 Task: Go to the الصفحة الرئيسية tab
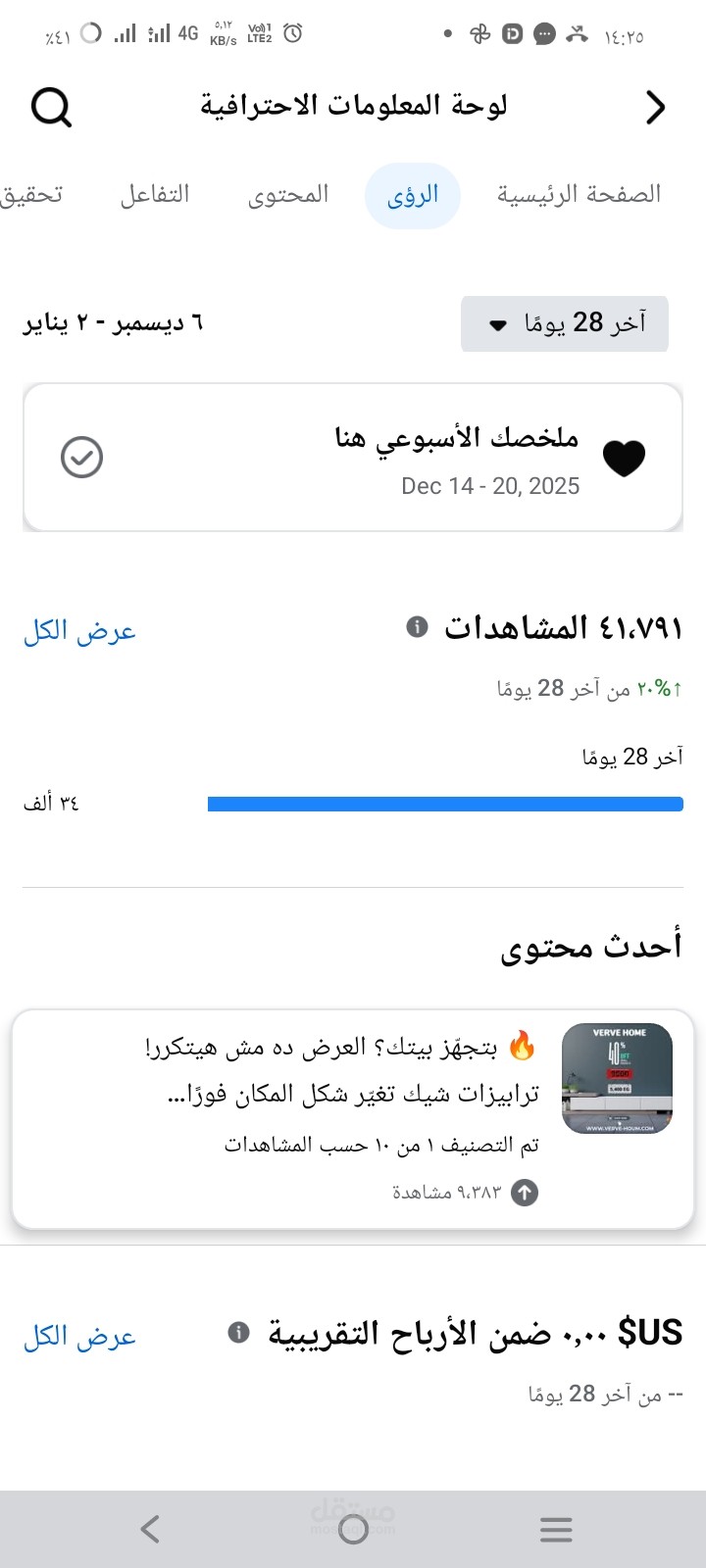click(x=580, y=195)
